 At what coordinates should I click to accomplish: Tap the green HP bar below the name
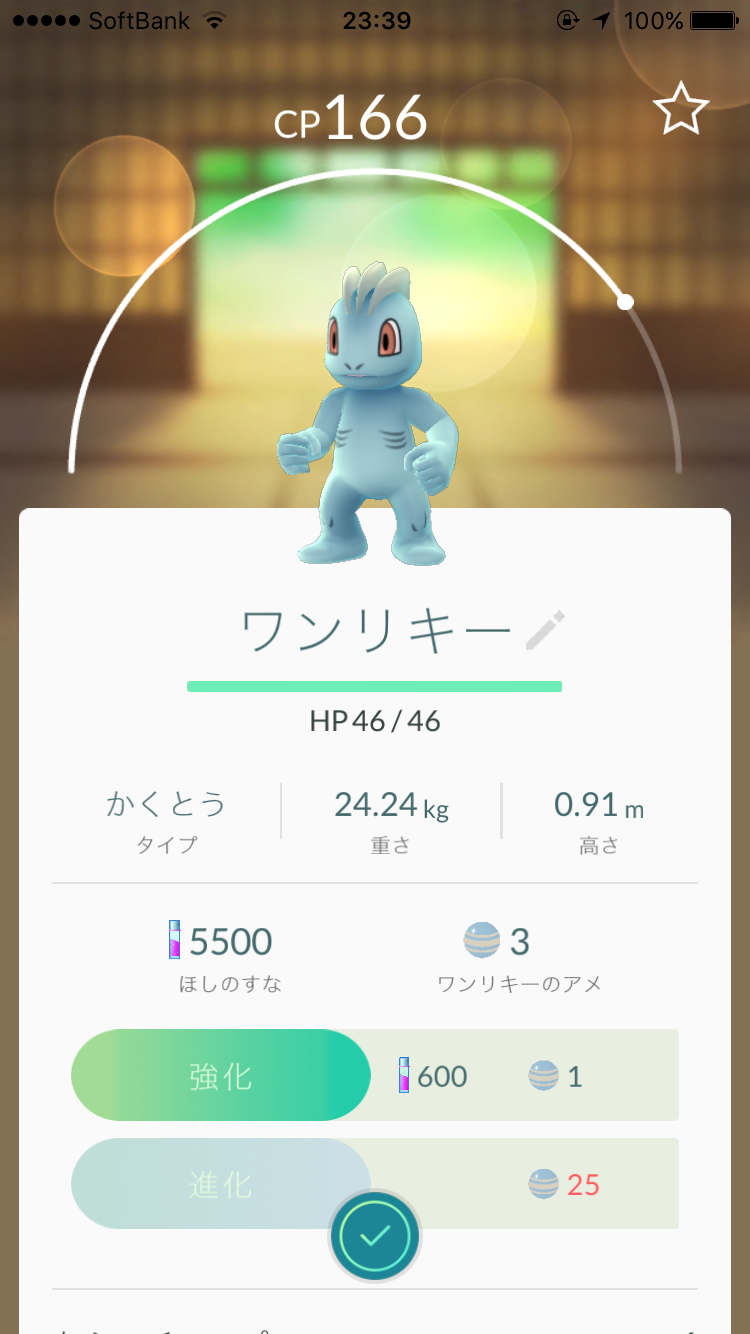coord(375,686)
